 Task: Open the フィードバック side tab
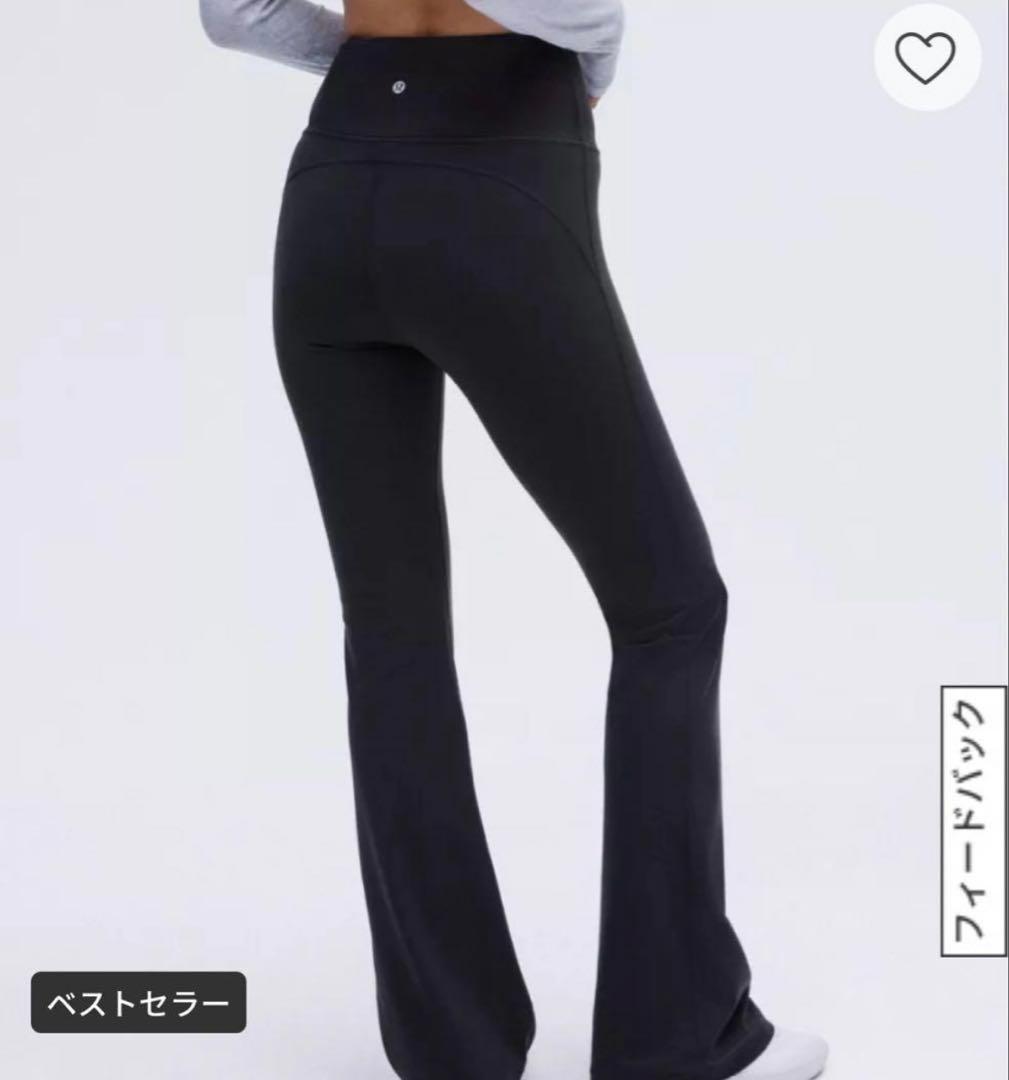pyautogui.click(x=973, y=819)
